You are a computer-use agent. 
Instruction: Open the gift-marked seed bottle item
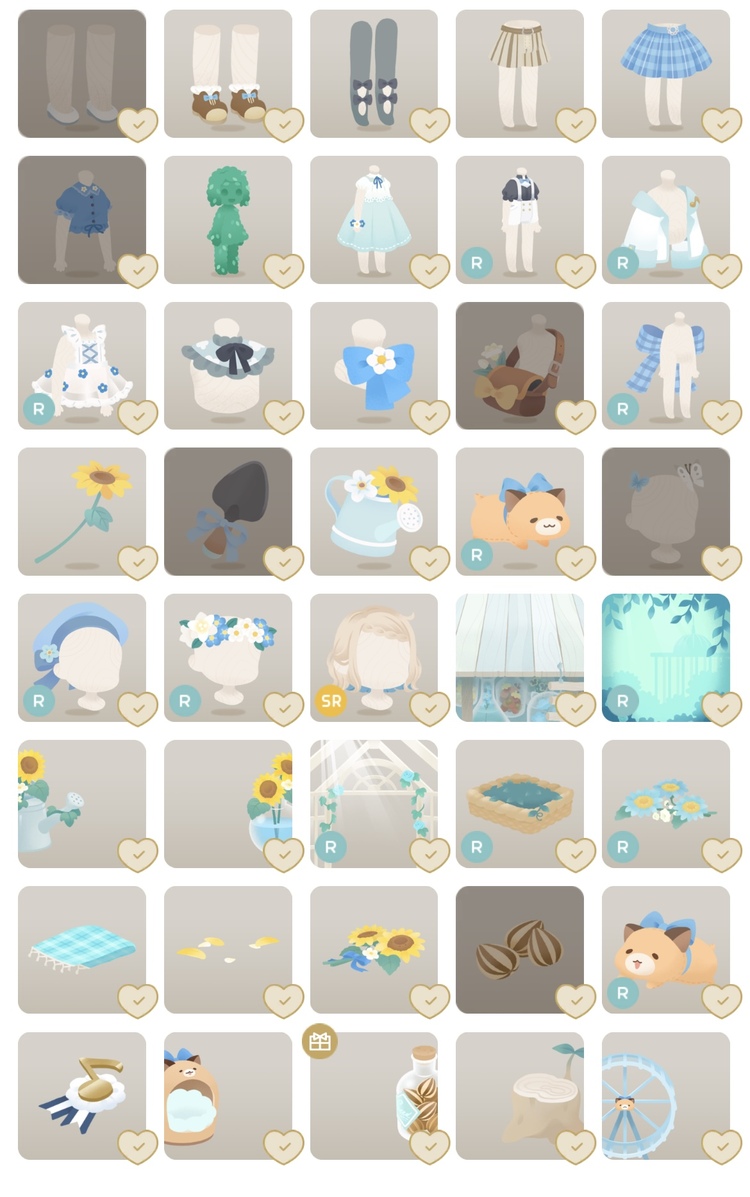(373, 1095)
